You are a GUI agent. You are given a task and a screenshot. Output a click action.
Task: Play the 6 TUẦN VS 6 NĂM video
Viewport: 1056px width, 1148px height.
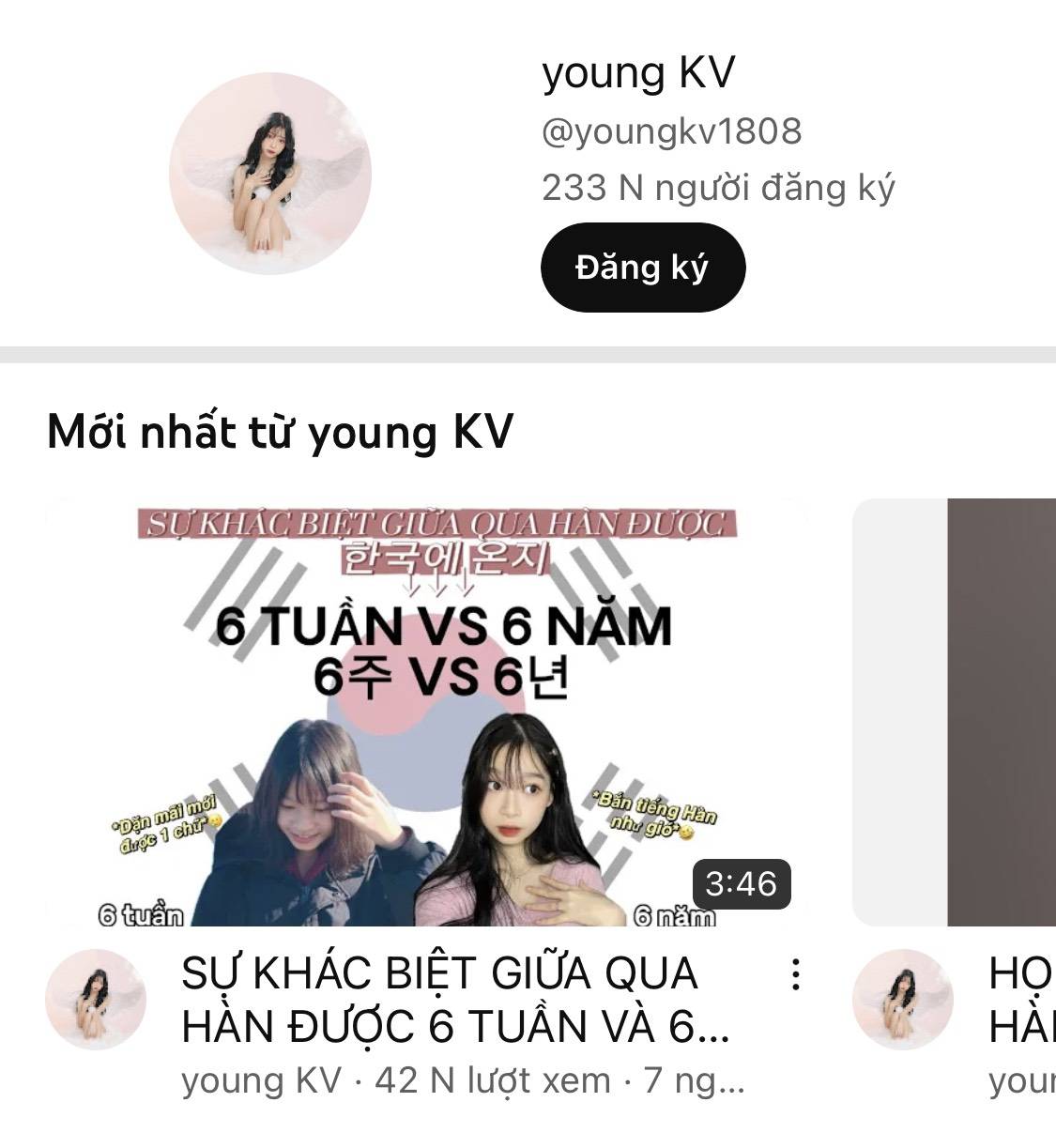click(427, 712)
